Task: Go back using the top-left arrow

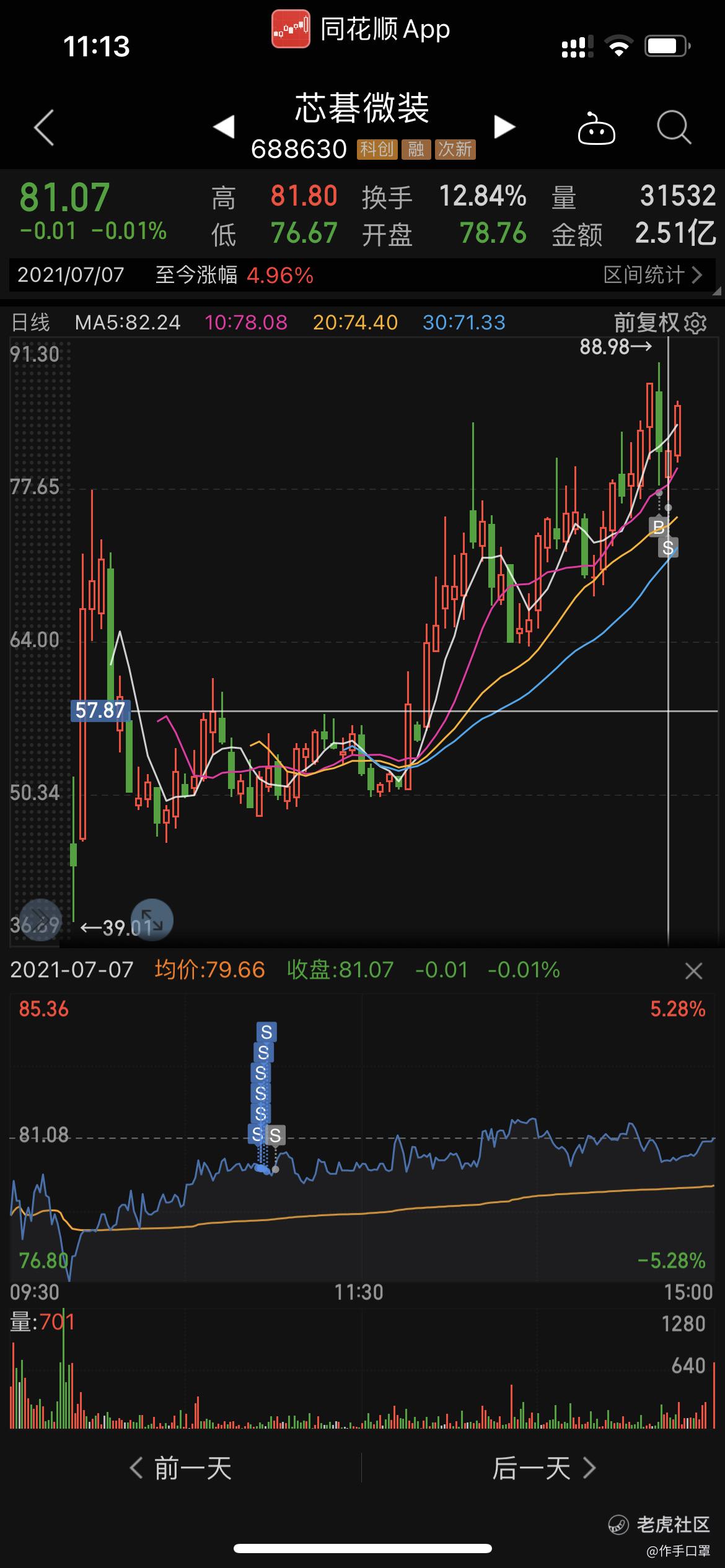Action: [44, 128]
